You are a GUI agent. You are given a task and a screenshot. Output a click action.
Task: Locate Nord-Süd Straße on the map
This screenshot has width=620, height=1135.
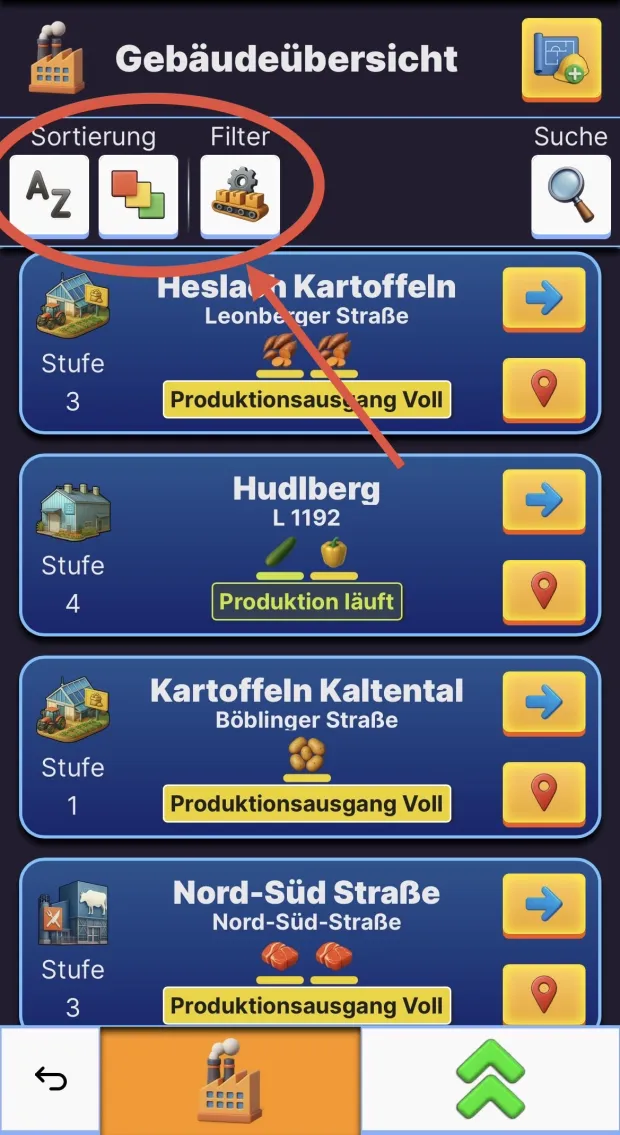click(543, 993)
